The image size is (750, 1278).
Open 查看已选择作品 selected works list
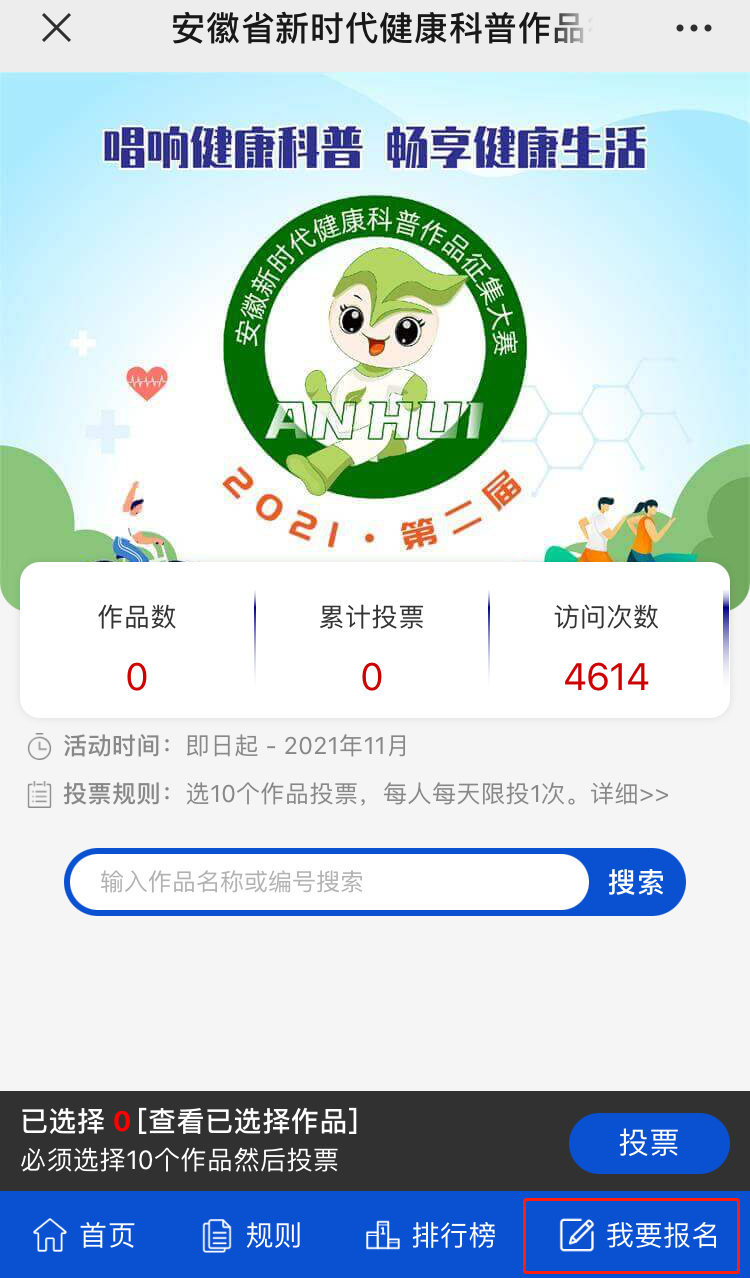(247, 1121)
